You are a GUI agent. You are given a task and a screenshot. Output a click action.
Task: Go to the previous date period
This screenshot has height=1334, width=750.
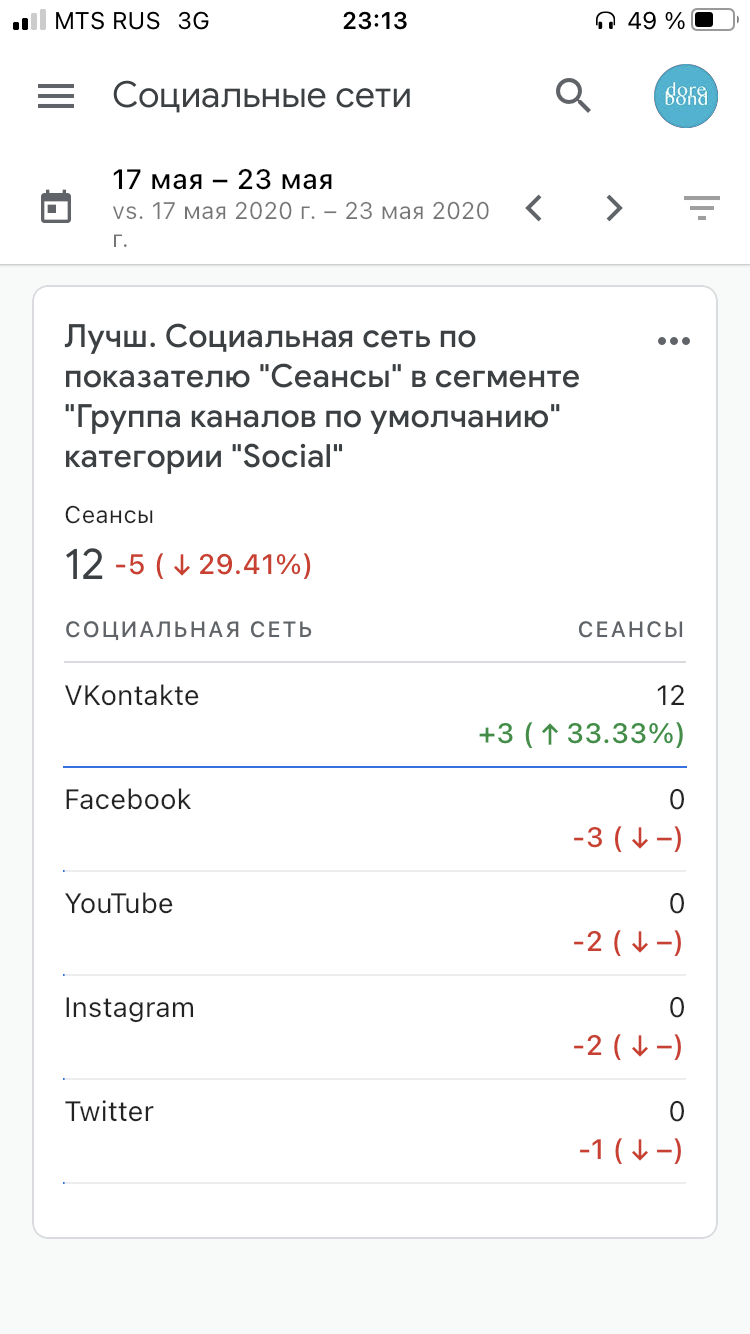pyautogui.click(x=535, y=208)
